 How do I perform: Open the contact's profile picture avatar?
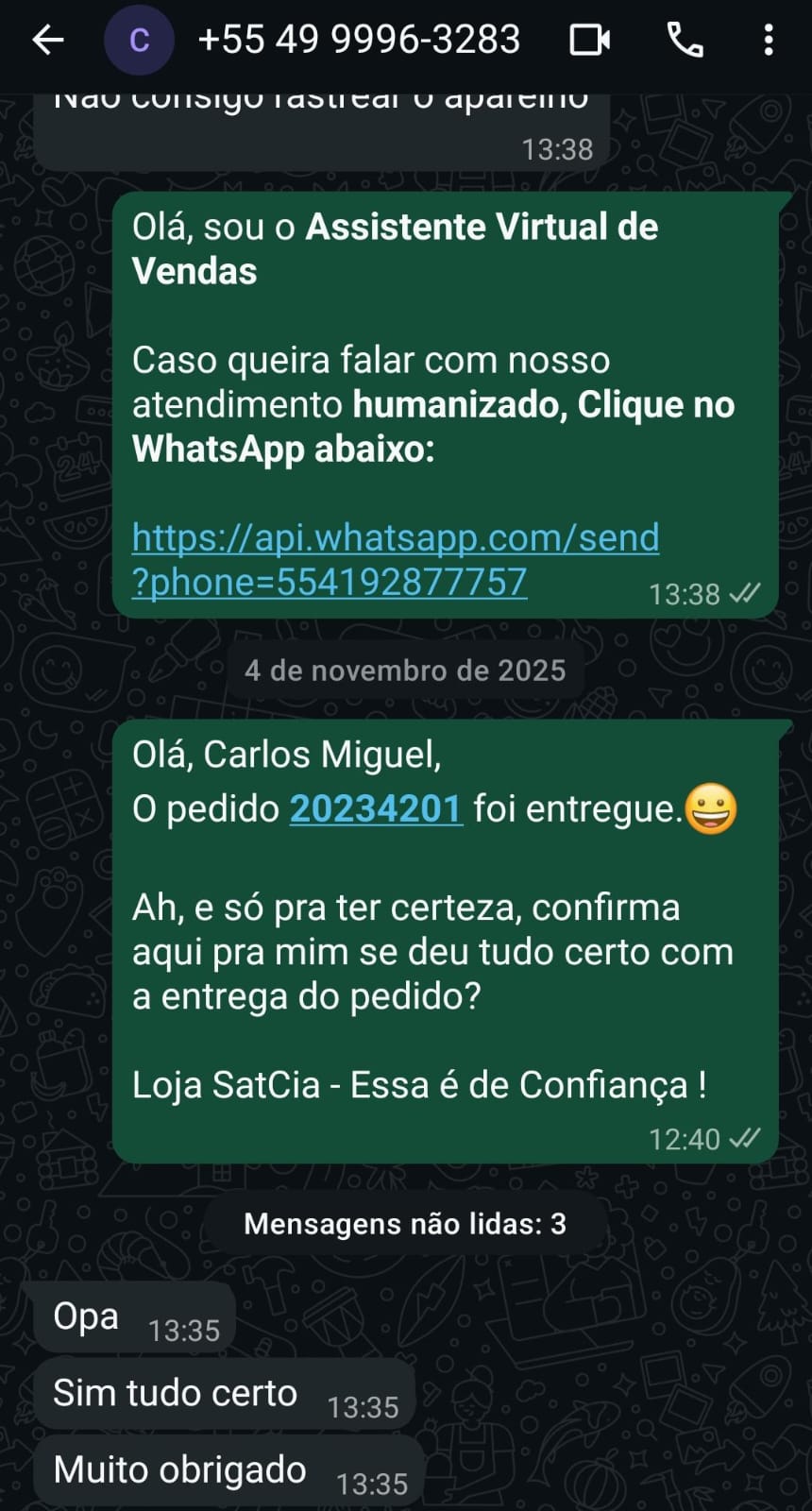click(139, 40)
